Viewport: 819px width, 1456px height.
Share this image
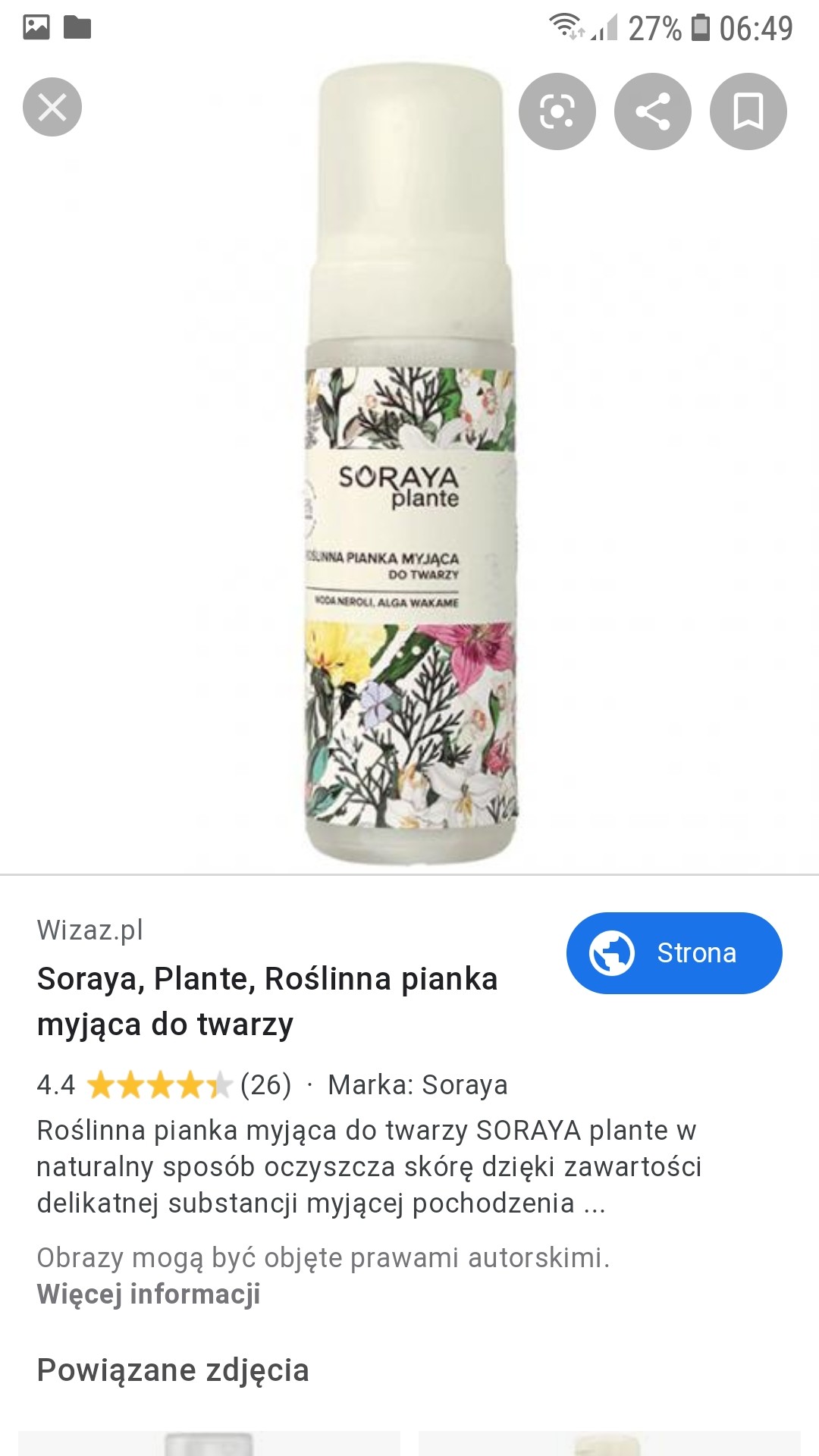coord(652,111)
